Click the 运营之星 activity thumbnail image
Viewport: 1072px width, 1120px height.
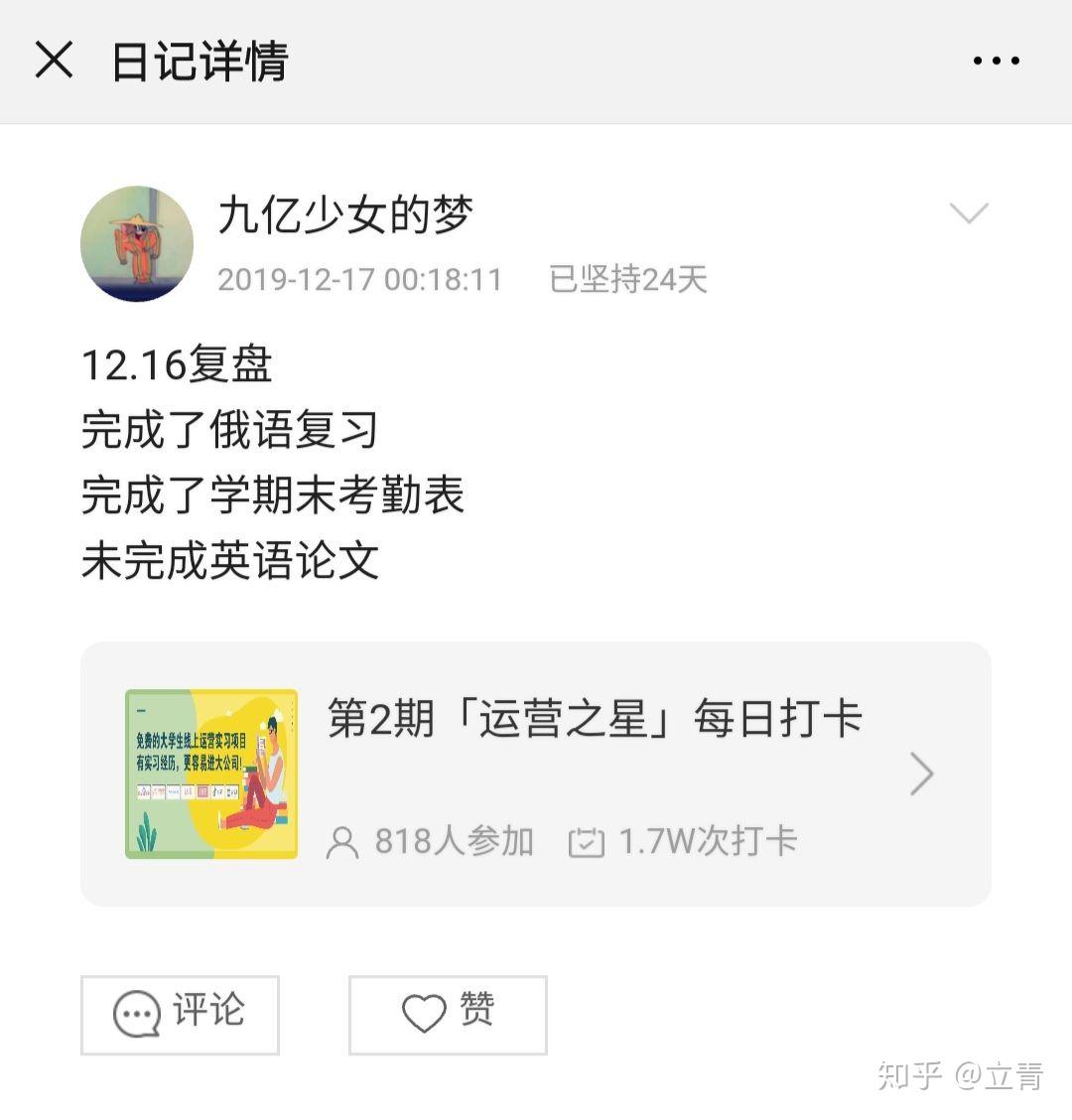pyautogui.click(x=210, y=773)
